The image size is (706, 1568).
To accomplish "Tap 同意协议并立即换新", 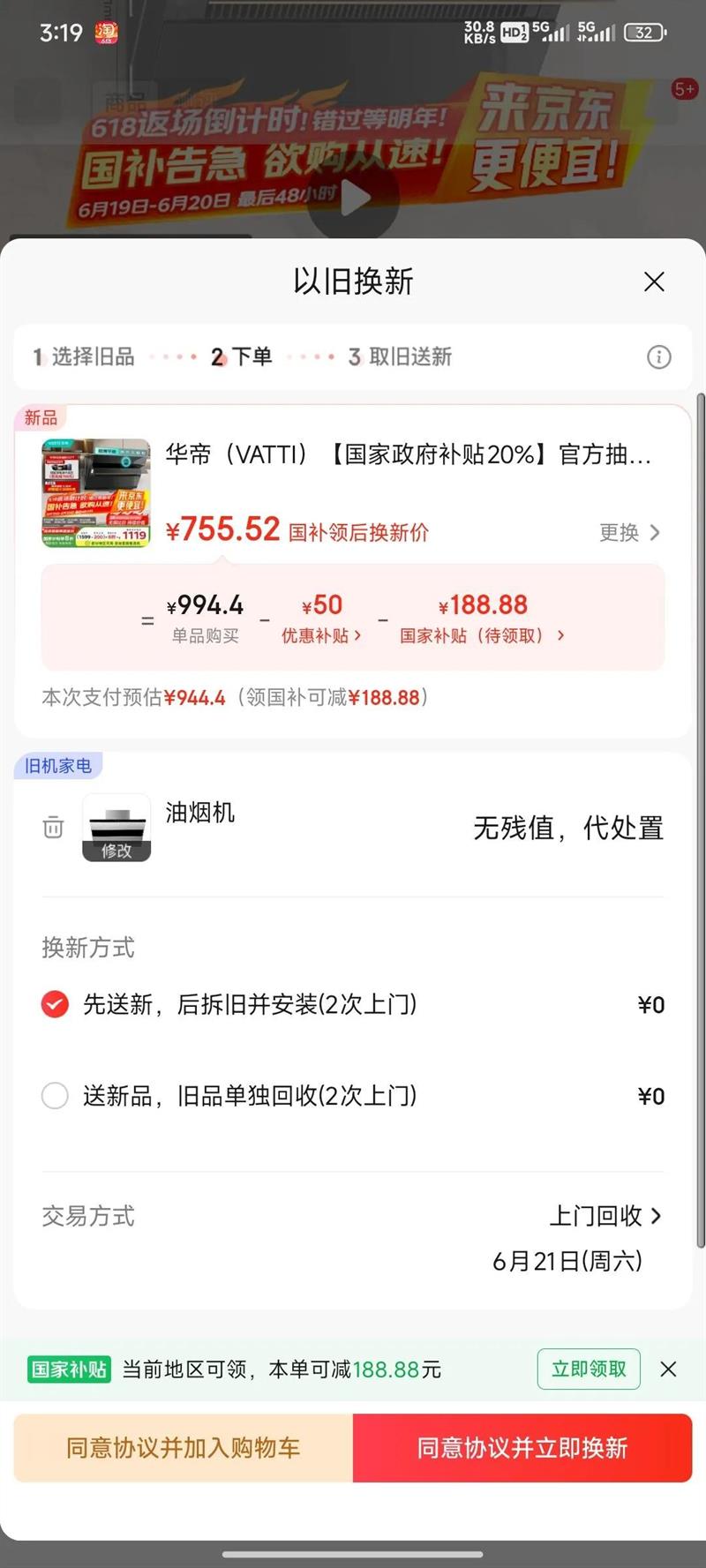I will point(522,1448).
